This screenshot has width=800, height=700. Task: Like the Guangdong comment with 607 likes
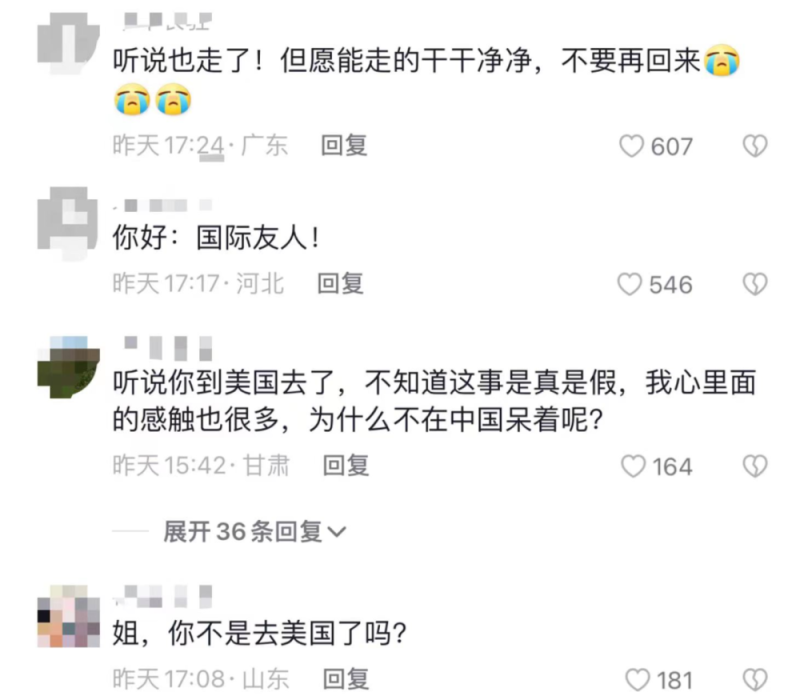click(x=632, y=147)
